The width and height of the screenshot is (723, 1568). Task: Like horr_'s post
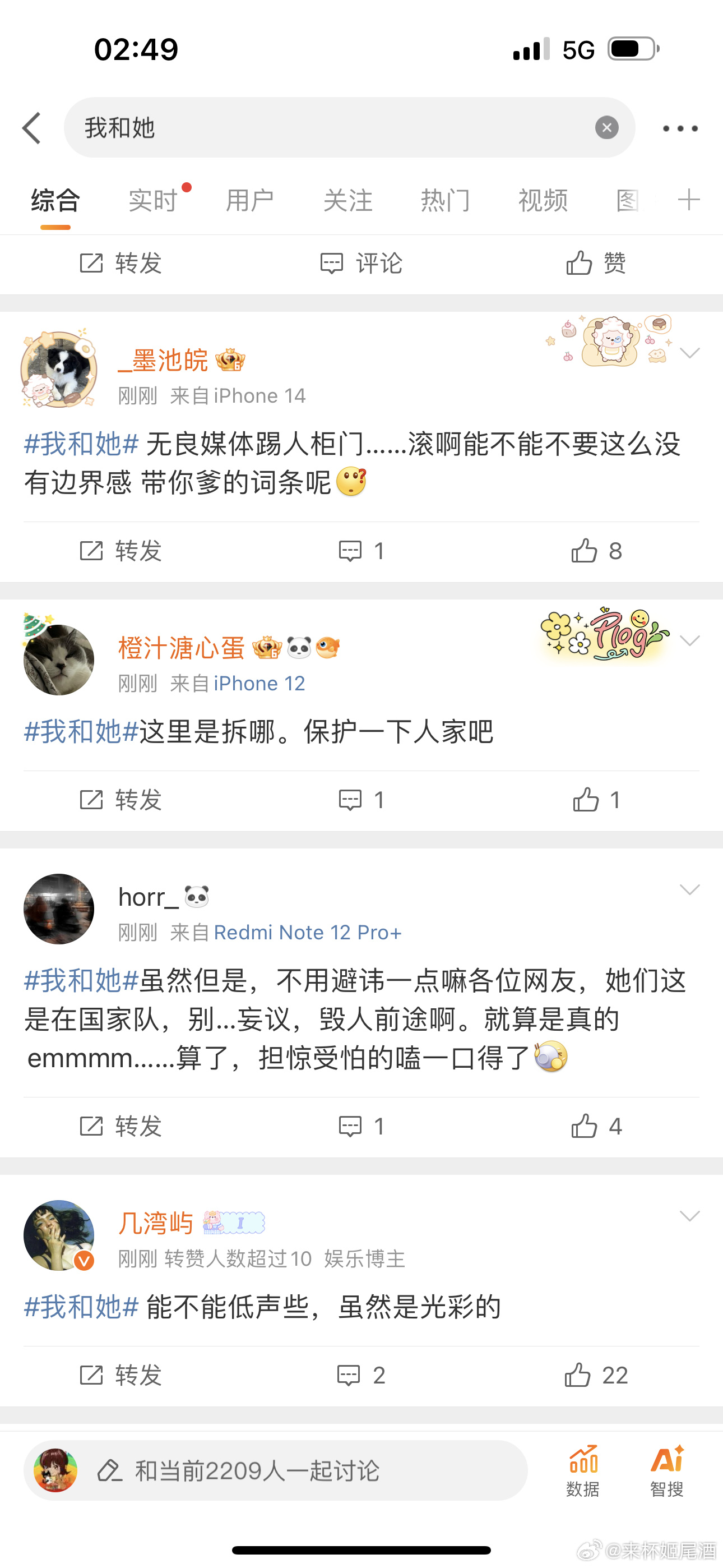[596, 1126]
